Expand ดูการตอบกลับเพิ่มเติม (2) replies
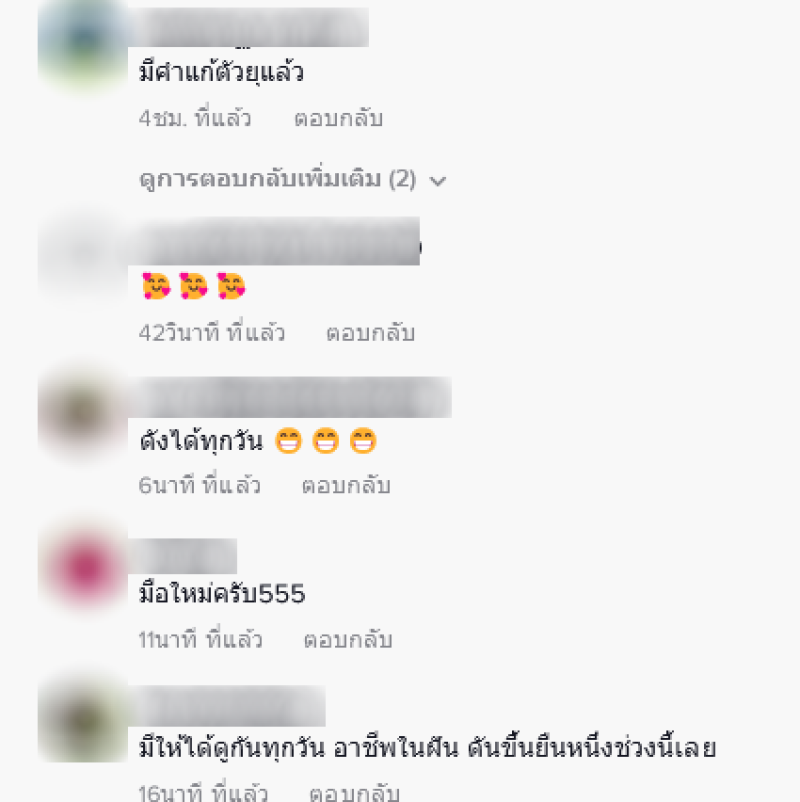 [x=292, y=181]
